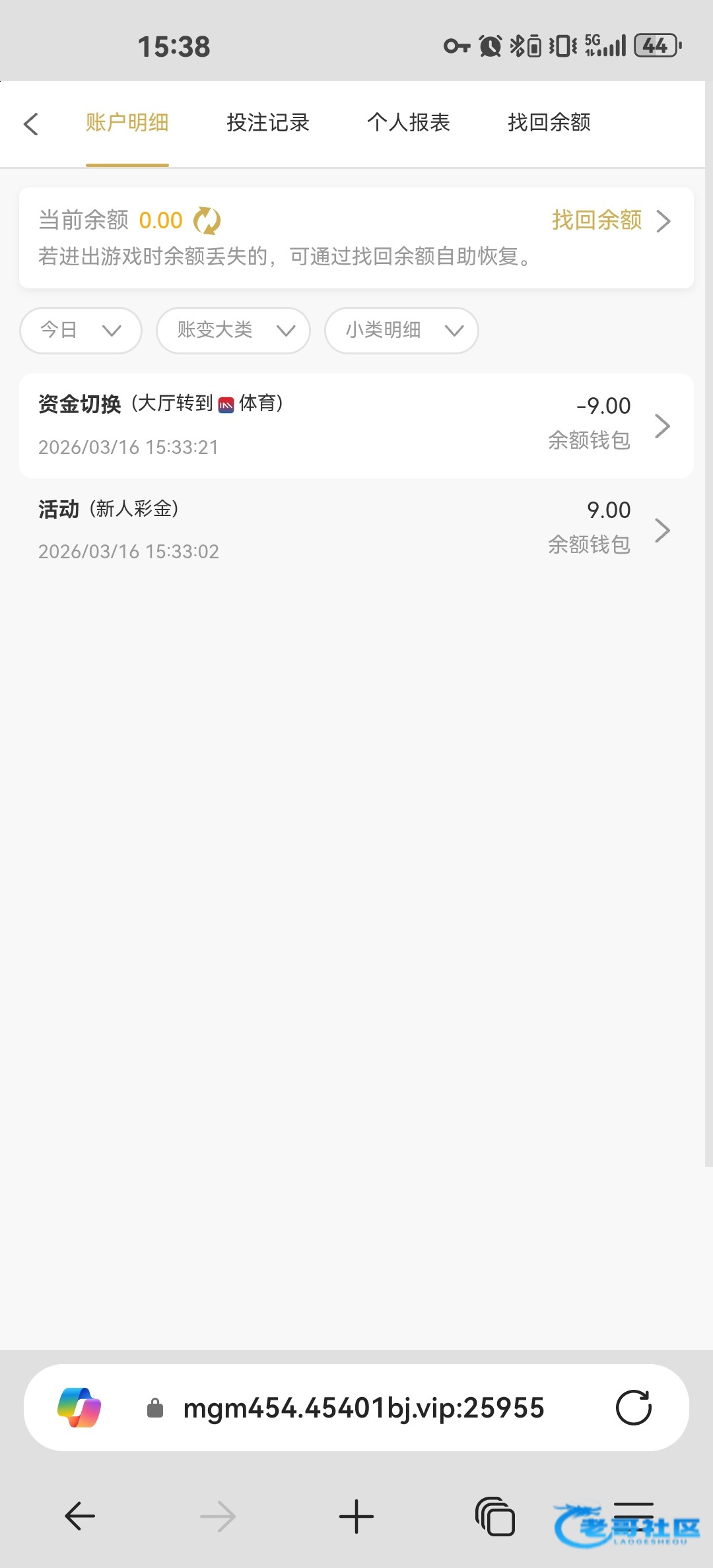Open the 找回余额 link in balance card
This screenshot has width=713, height=1568.
click(x=610, y=220)
